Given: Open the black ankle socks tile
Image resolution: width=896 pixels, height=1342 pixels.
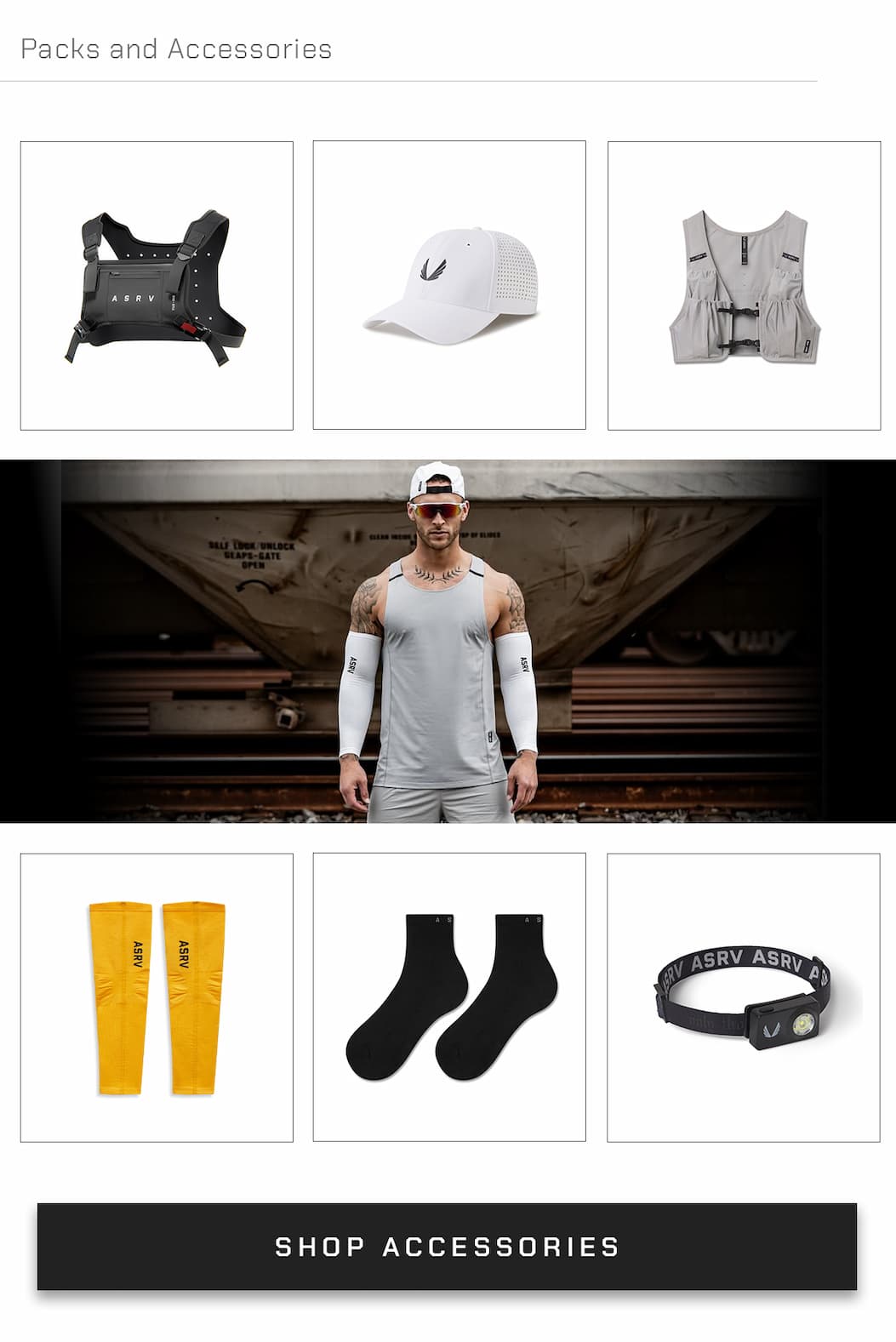Looking at the screenshot, I should (449, 997).
